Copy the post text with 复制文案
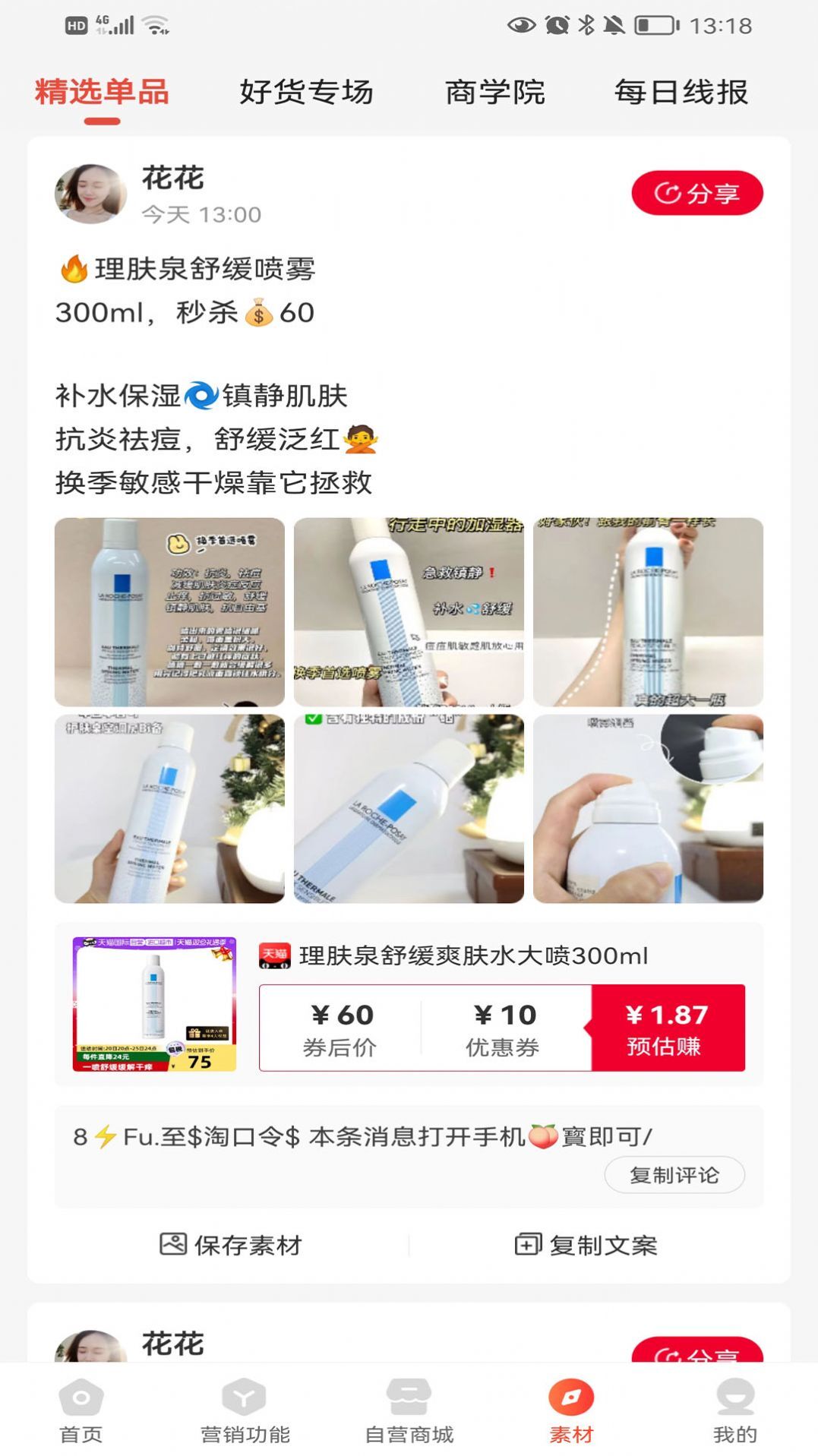818x1456 pixels. (x=586, y=1245)
